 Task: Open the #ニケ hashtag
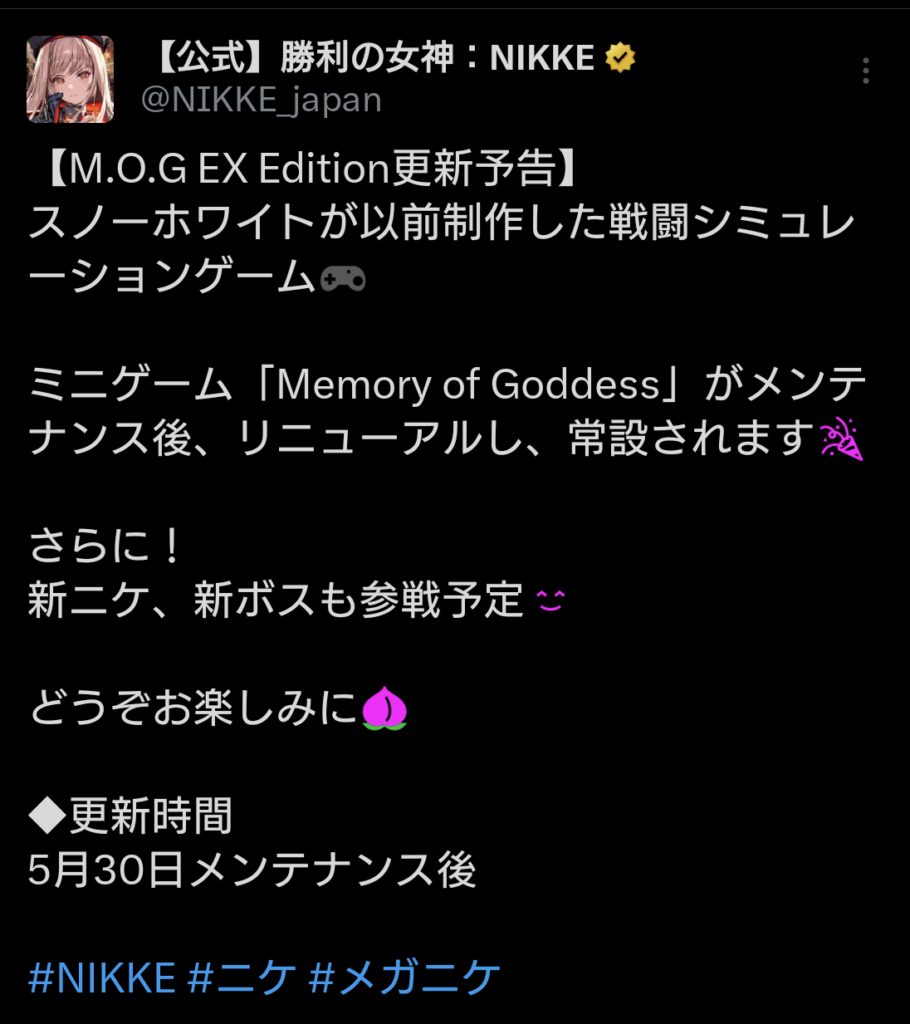coord(241,977)
